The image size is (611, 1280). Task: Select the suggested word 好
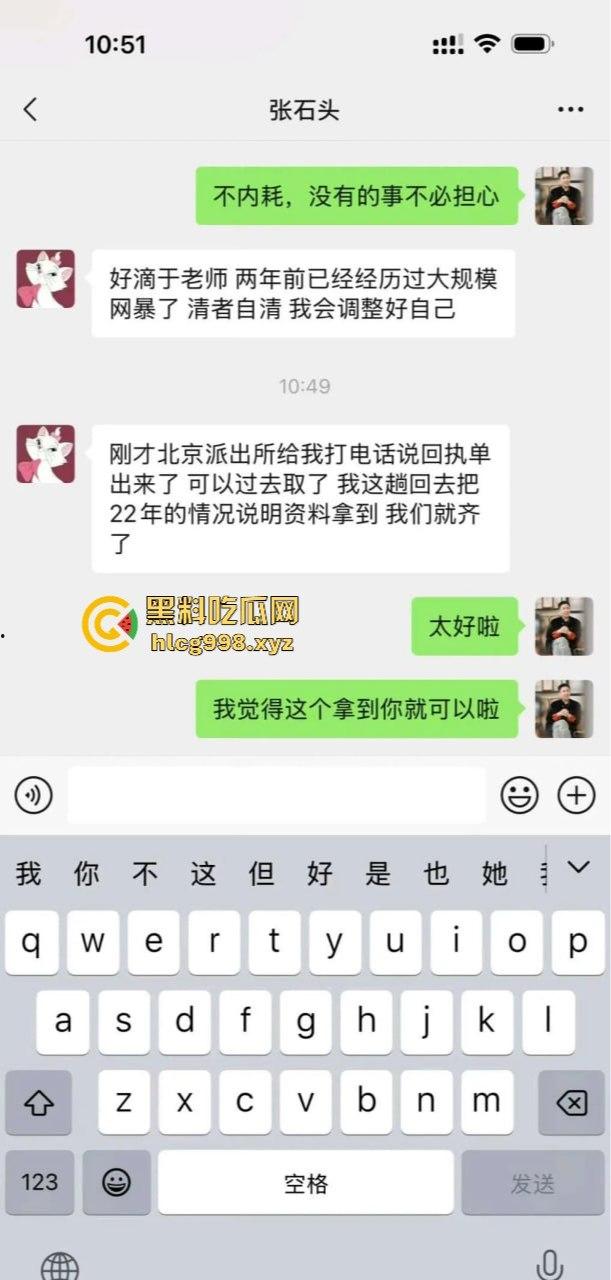tap(320, 874)
